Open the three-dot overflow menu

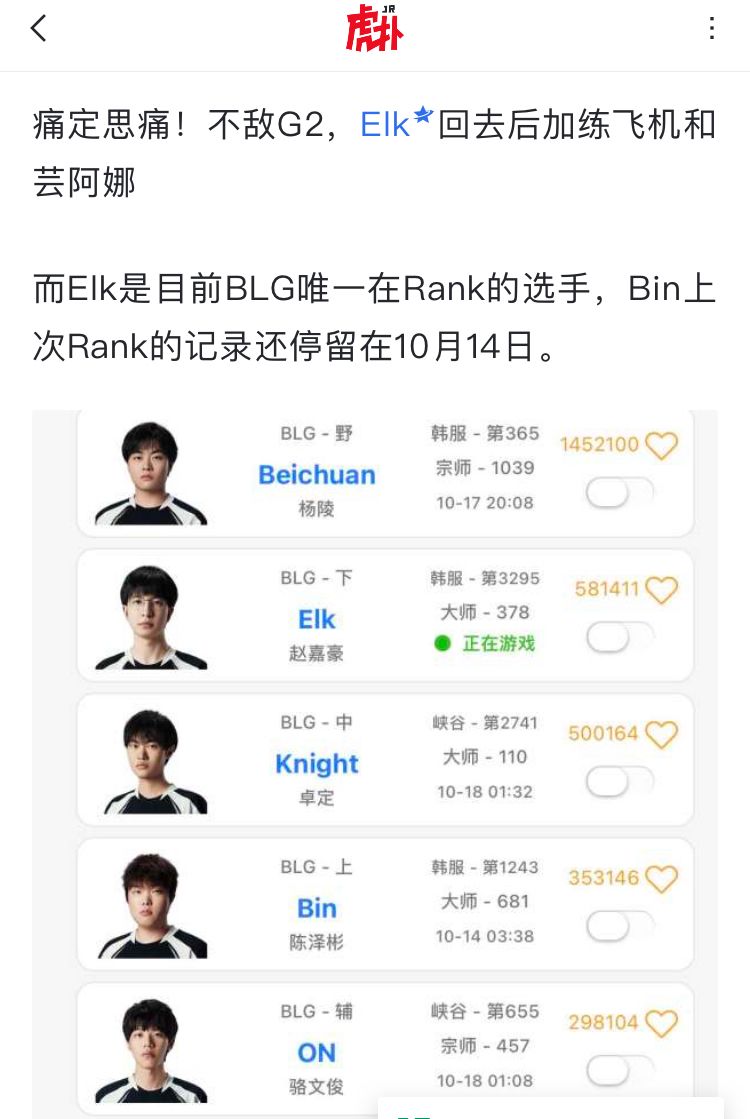712,28
